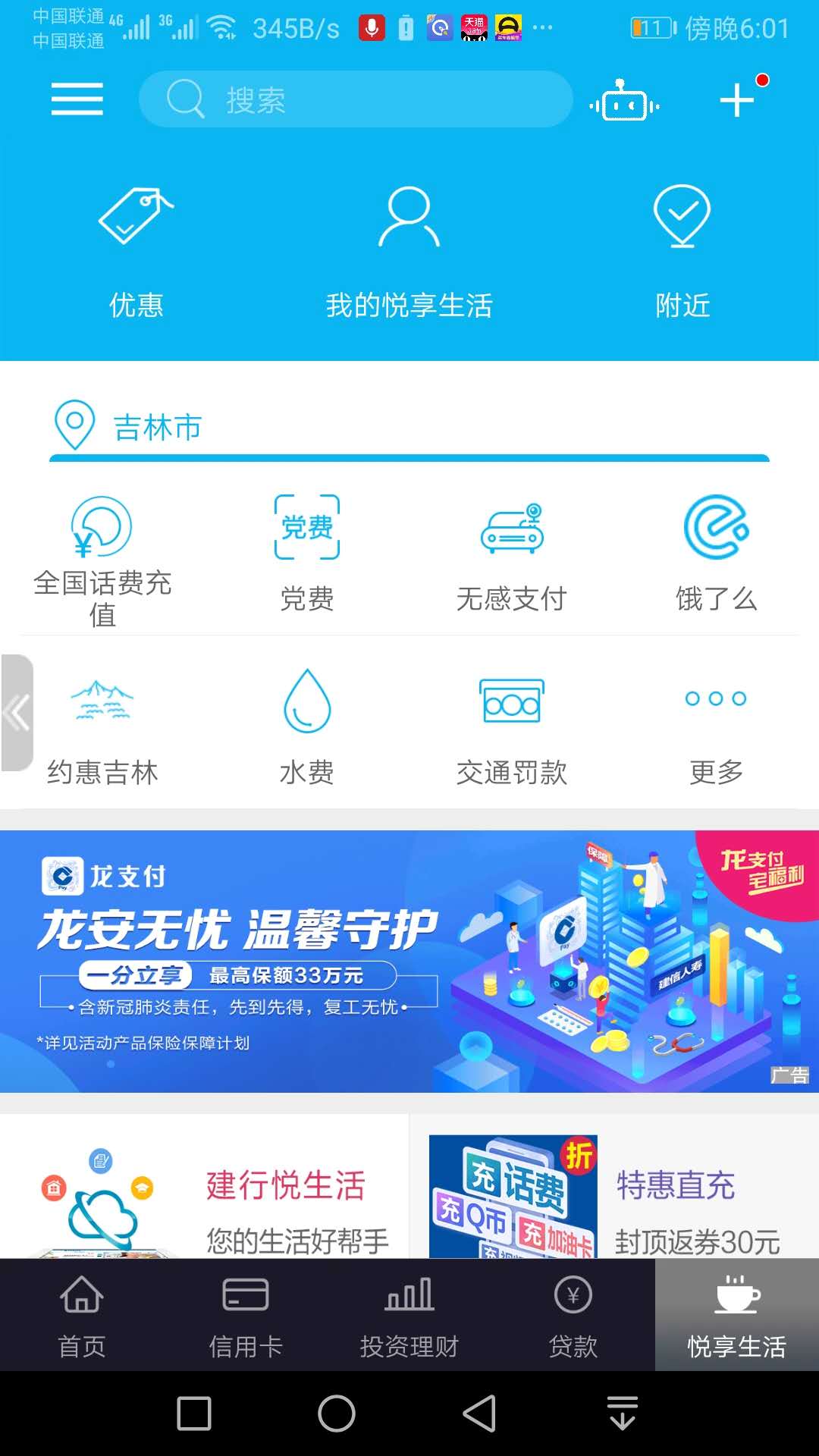Launch 饿了么
The height and width of the screenshot is (1456, 819).
[717, 553]
